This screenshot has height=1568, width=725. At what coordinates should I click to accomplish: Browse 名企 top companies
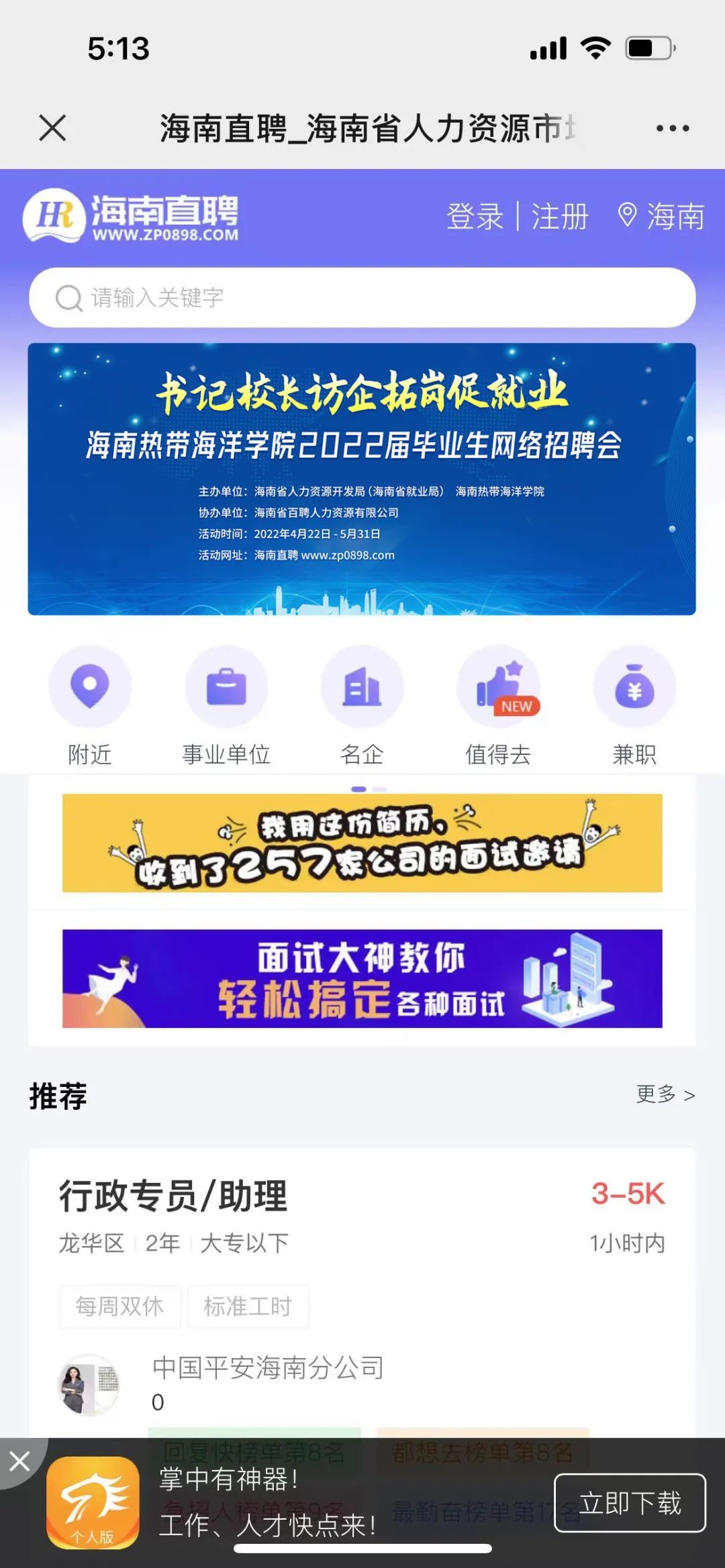point(362,704)
